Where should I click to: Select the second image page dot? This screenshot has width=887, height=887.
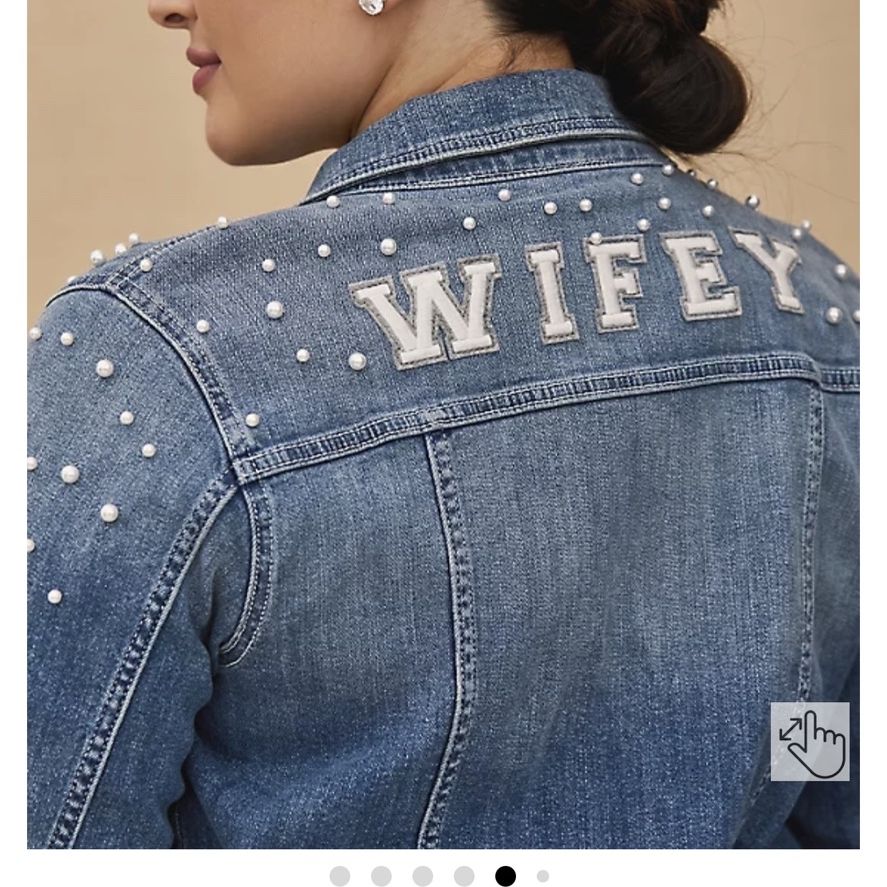[x=381, y=876]
